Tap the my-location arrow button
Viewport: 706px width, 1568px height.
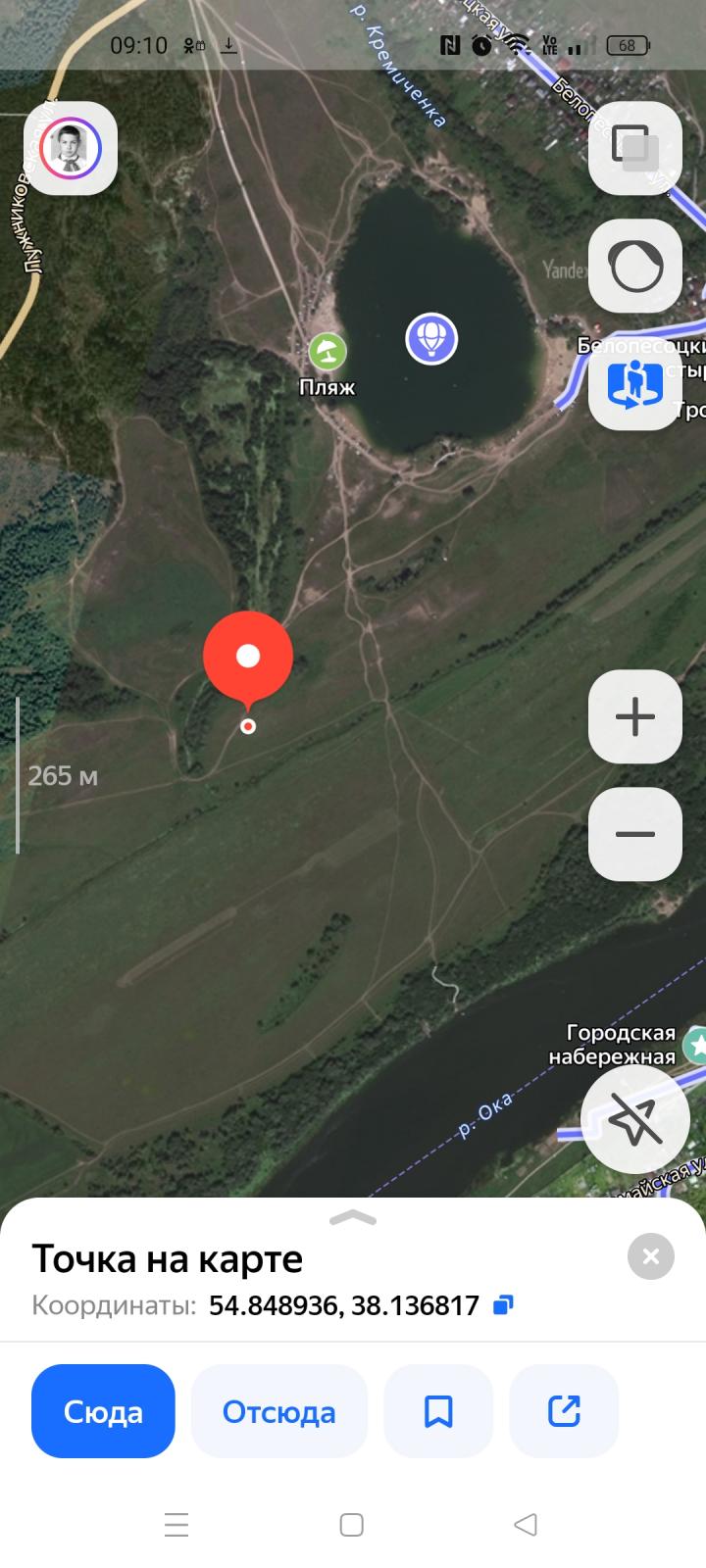coord(635,1119)
